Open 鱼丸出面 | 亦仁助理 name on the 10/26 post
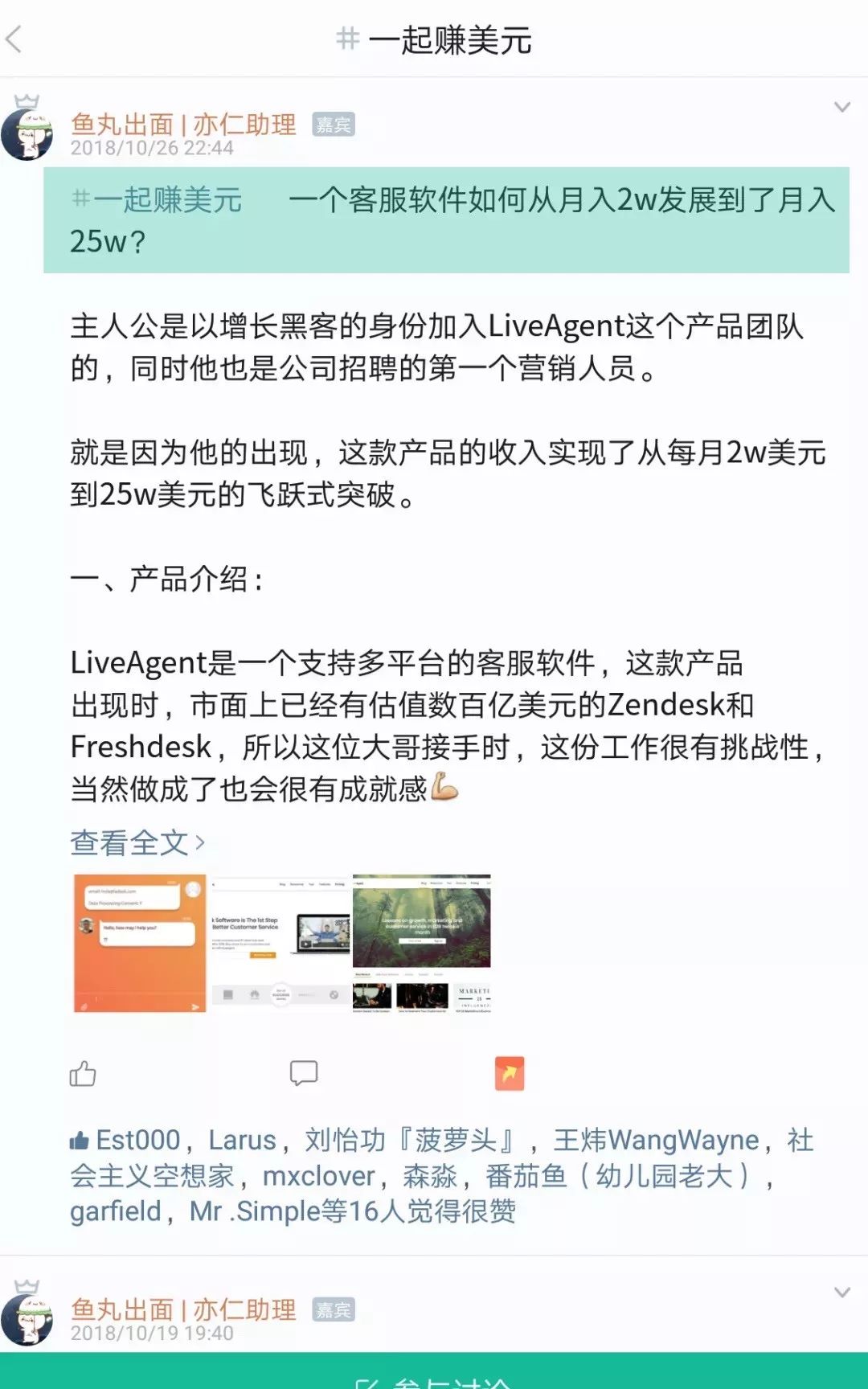This screenshot has height=1389, width=868. pos(183,125)
